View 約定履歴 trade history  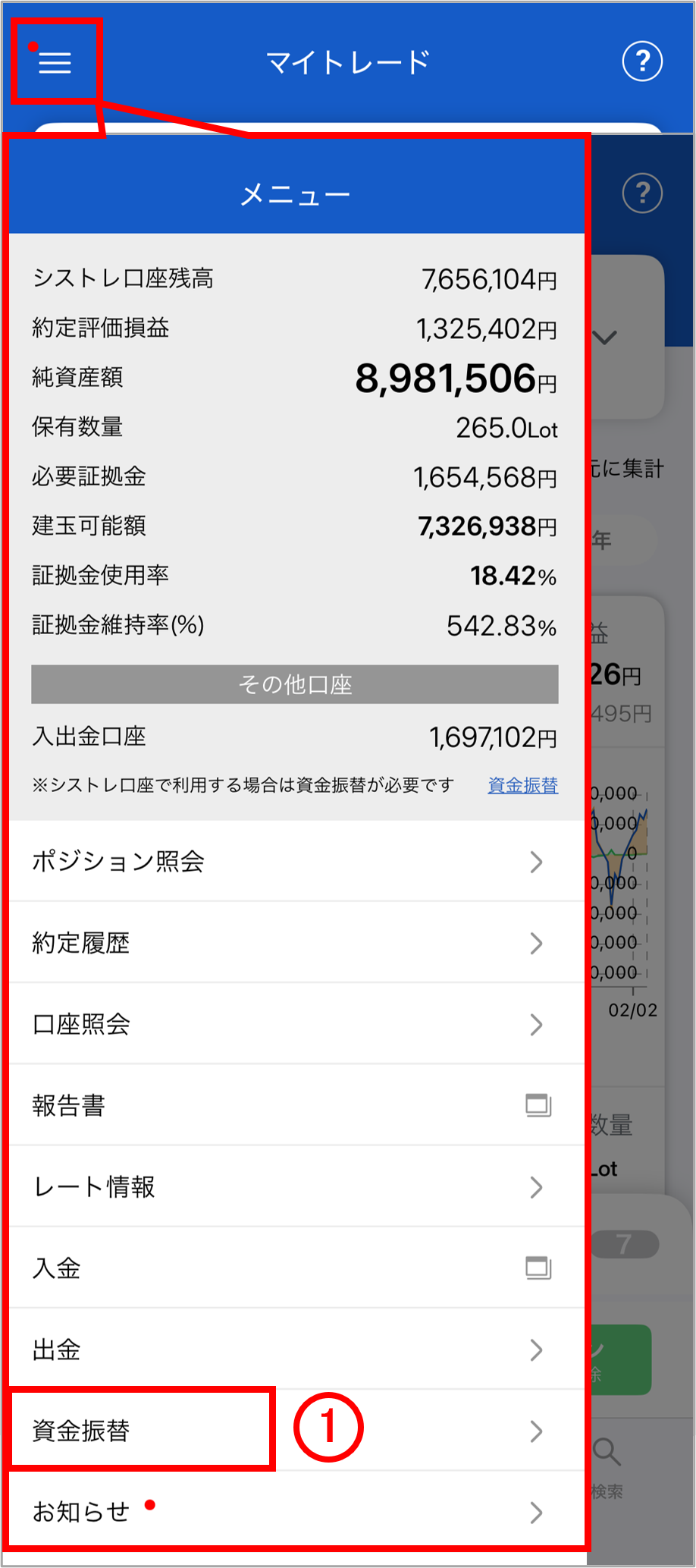pyautogui.click(x=296, y=943)
